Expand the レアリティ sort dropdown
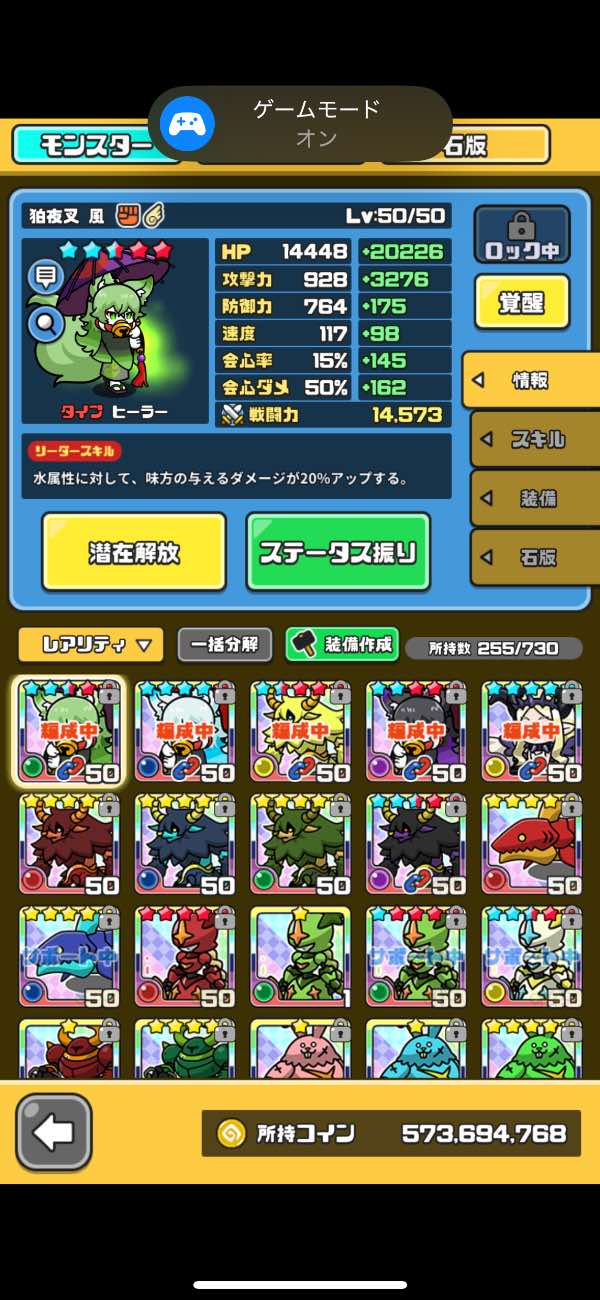 [x=90, y=645]
